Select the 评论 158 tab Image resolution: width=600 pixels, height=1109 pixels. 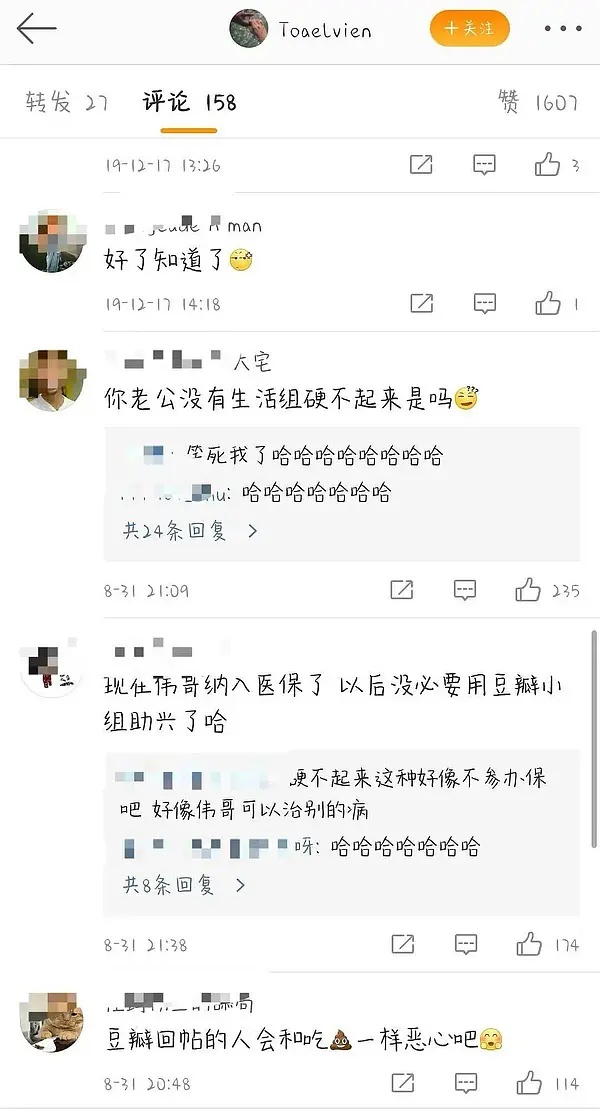pos(189,102)
